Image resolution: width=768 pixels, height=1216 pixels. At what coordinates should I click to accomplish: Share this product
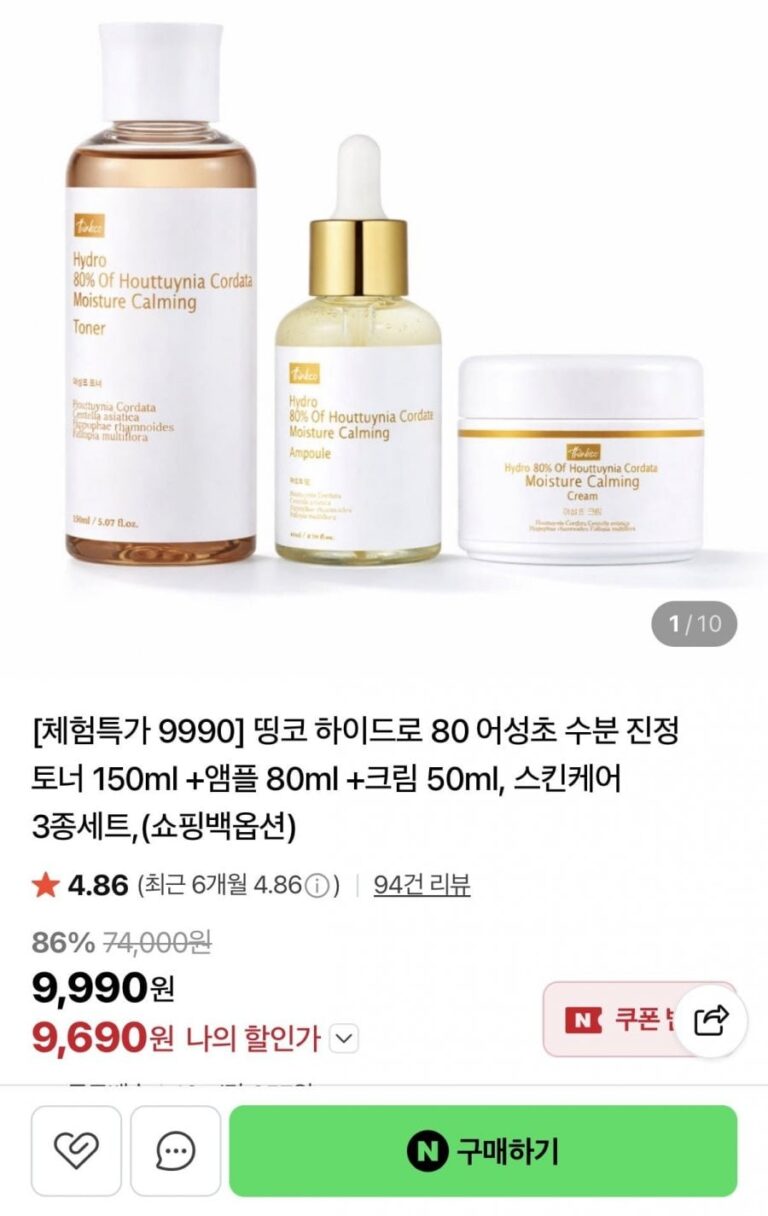point(711,1020)
